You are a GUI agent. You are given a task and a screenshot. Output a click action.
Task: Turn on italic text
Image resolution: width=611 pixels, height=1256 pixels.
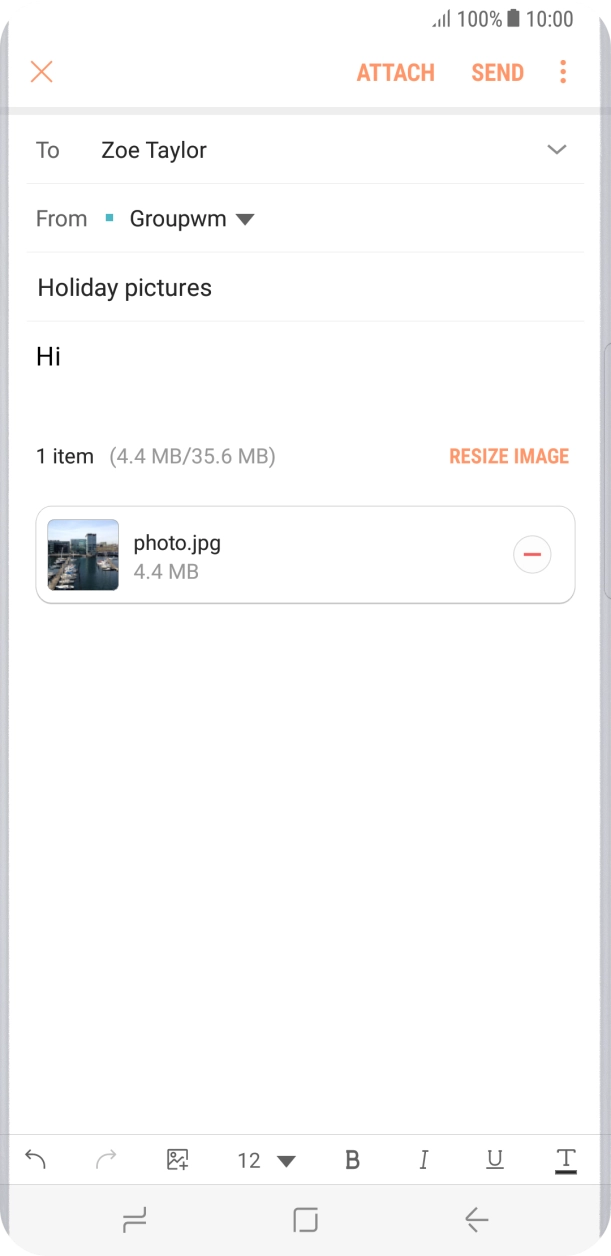pos(423,1160)
